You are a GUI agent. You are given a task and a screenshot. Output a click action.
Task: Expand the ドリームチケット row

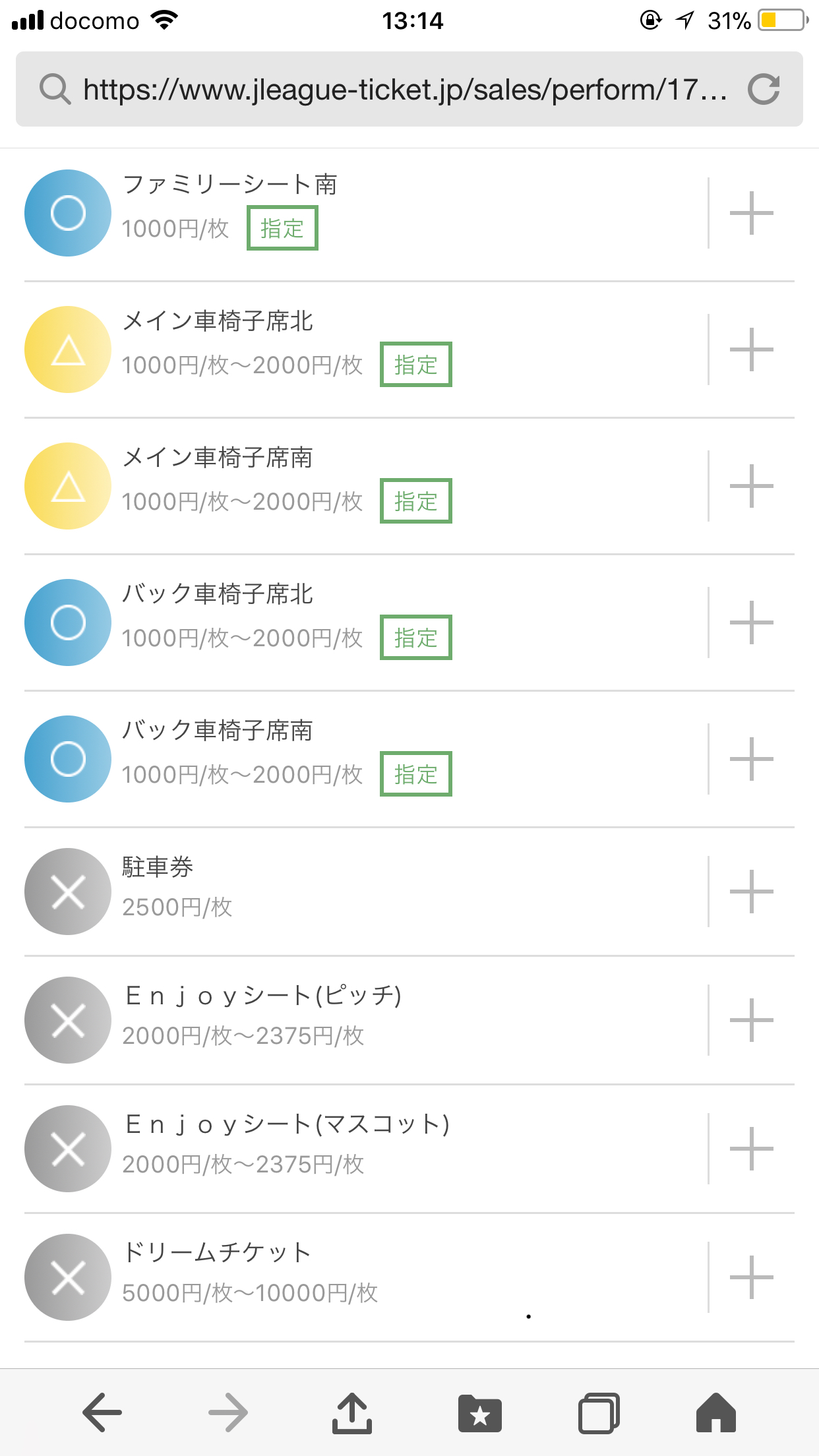751,1277
